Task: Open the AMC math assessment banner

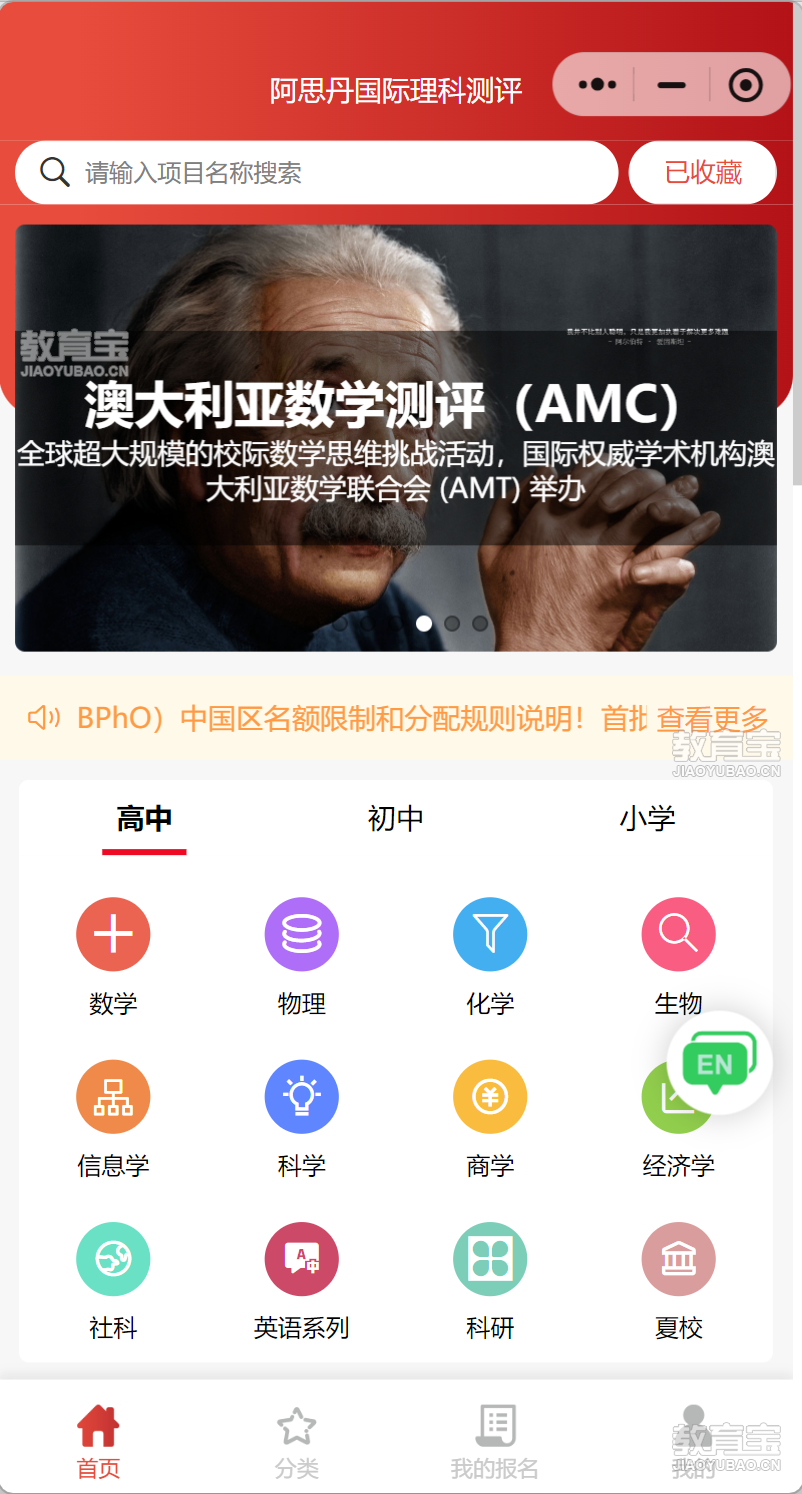Action: (x=396, y=438)
